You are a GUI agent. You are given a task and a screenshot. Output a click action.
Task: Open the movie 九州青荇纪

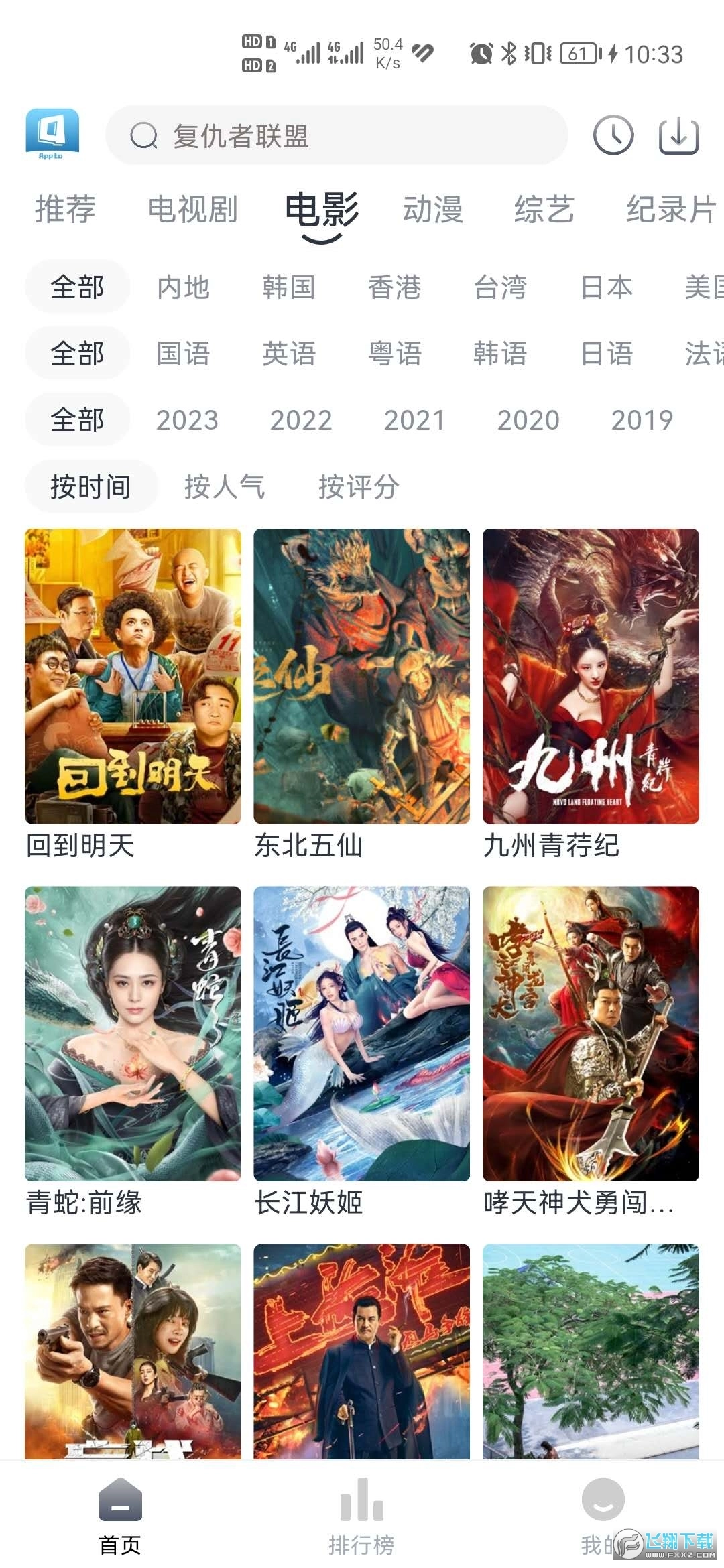589,675
